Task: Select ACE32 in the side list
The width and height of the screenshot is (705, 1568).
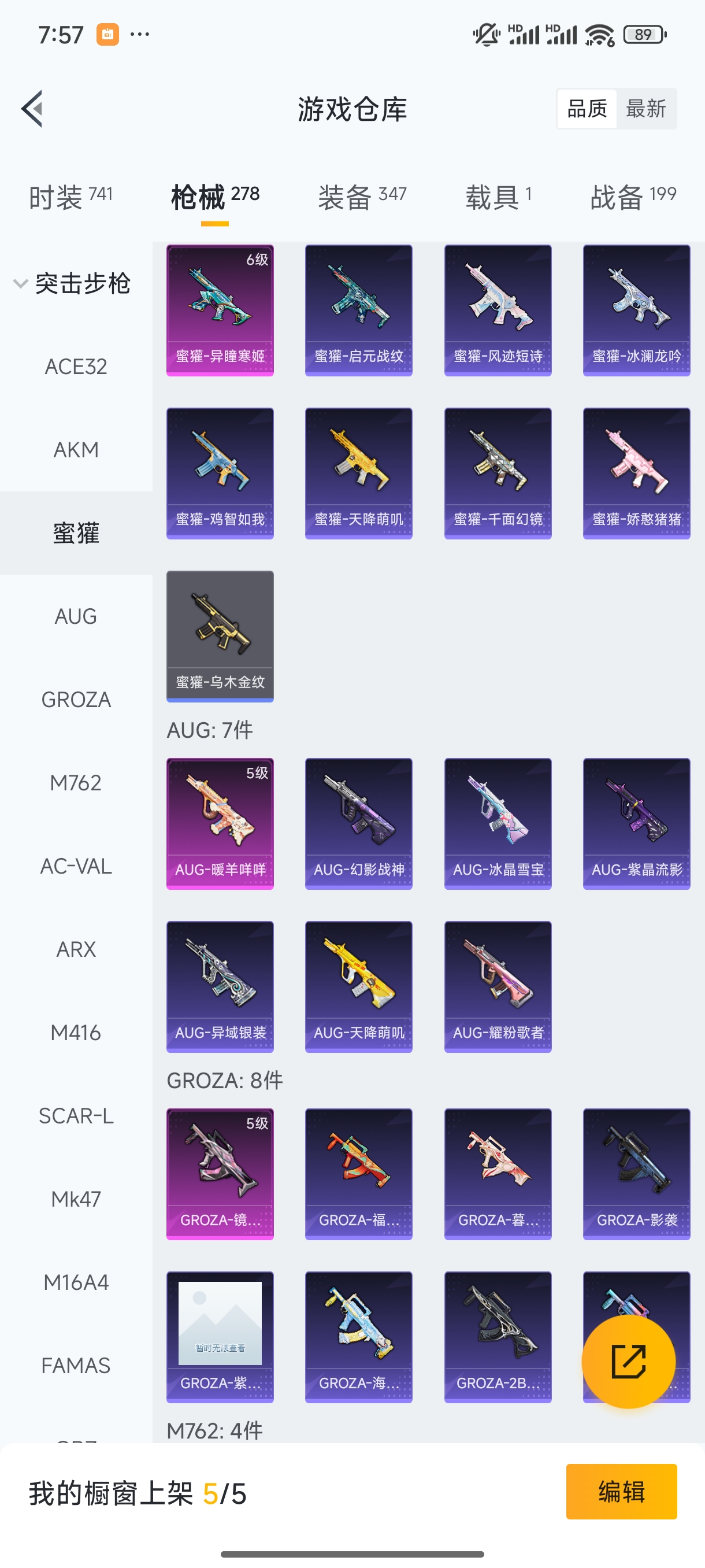Action: tap(76, 367)
